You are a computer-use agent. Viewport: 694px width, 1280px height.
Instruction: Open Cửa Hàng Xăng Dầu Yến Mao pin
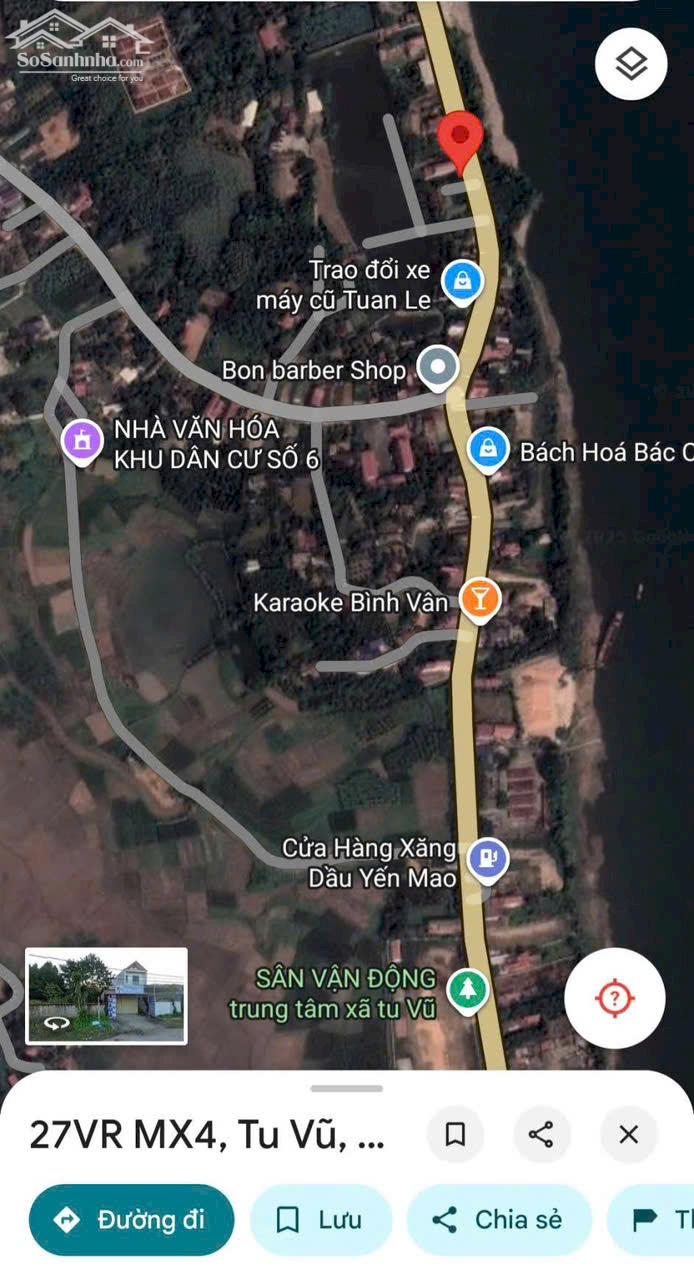[x=488, y=859]
